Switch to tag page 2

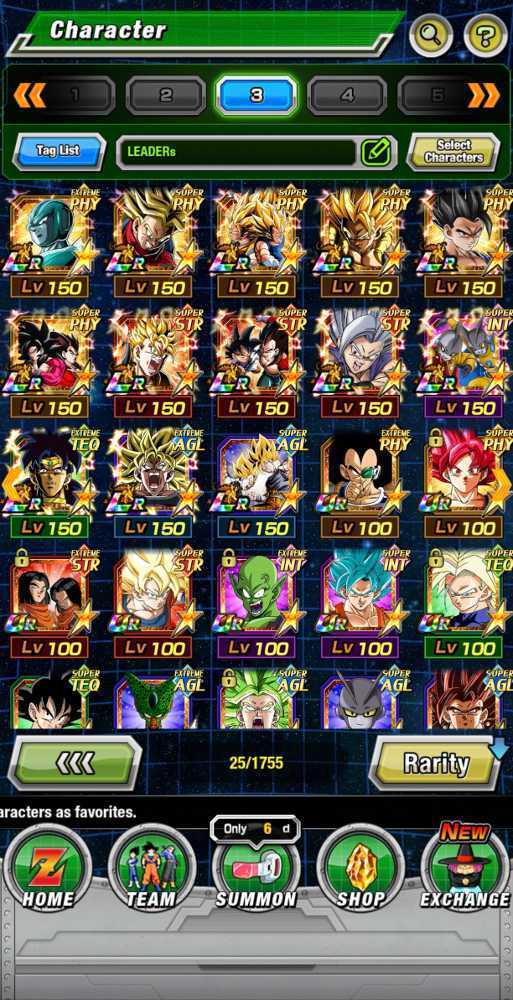pyautogui.click(x=166, y=96)
